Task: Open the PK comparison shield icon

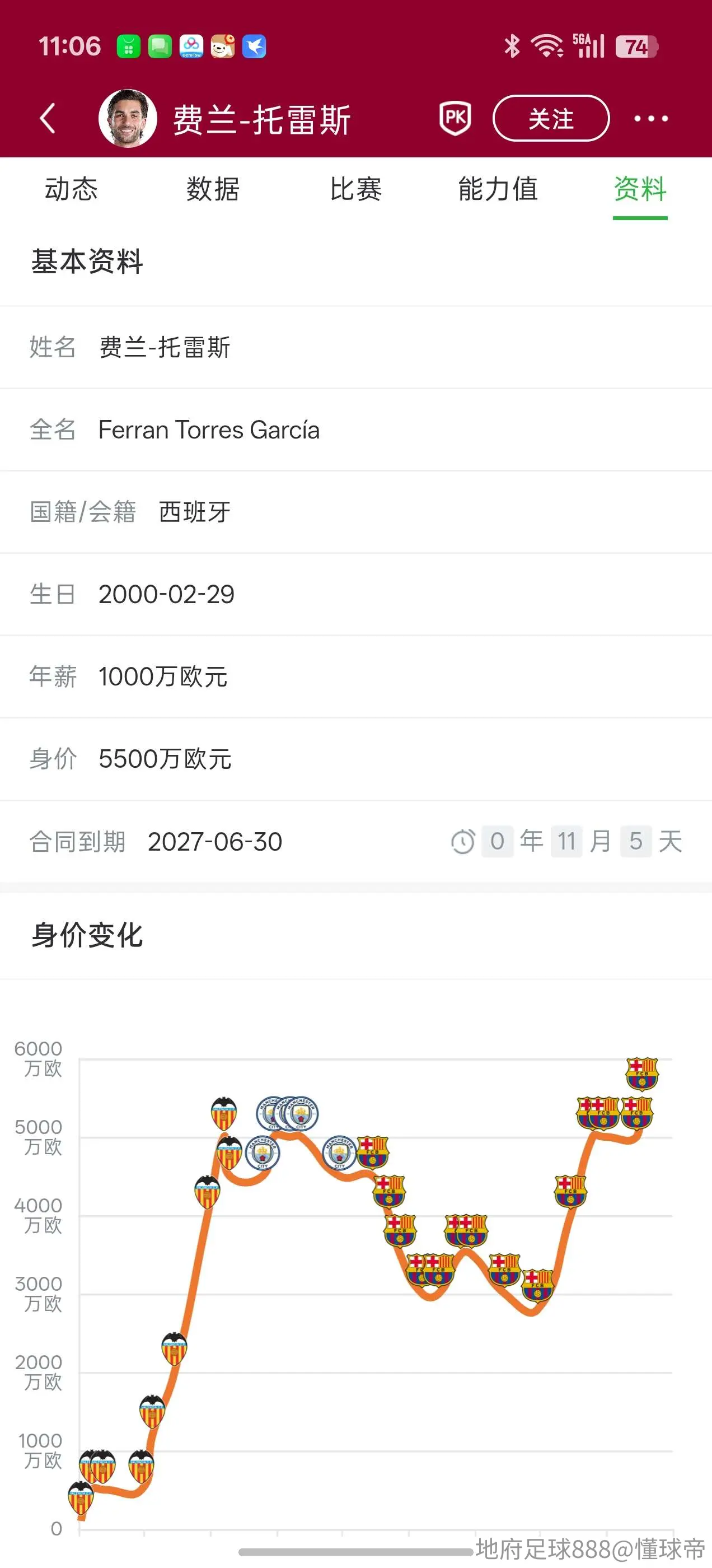Action: 455,118
